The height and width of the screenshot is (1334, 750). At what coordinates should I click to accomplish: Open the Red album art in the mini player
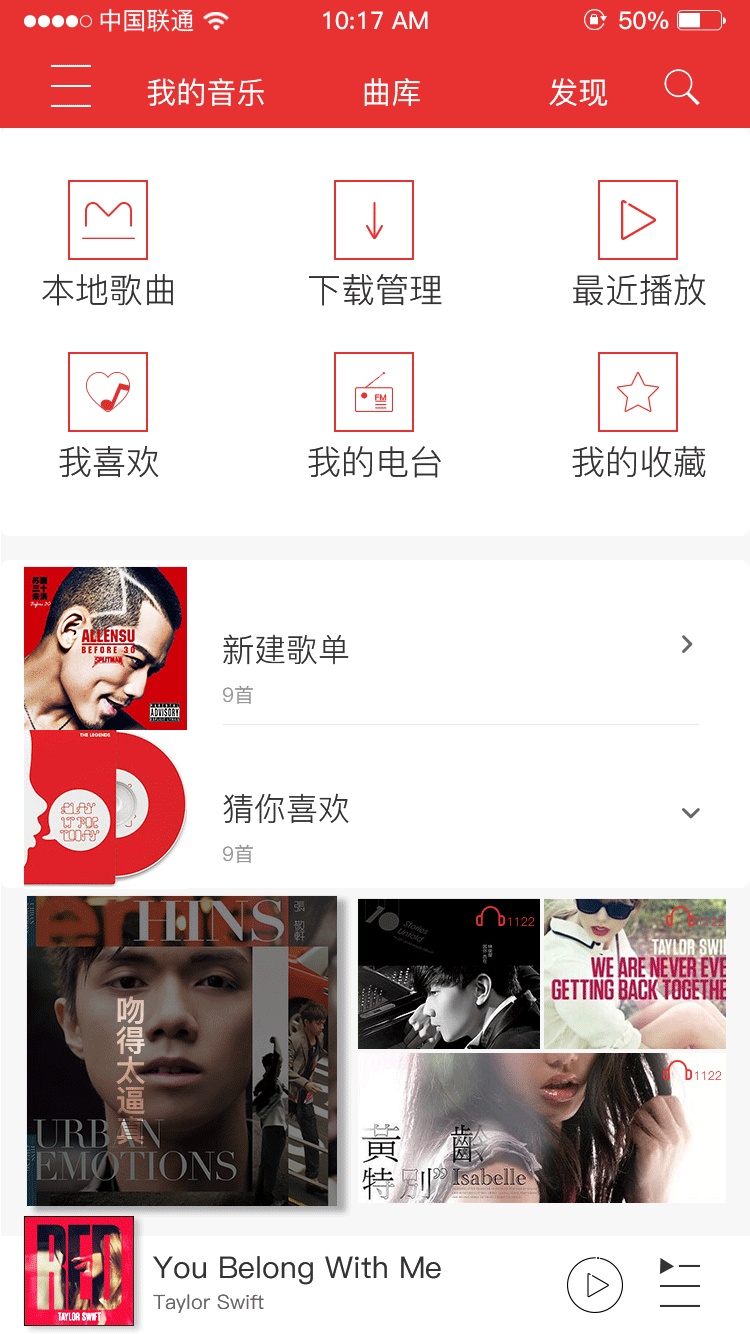coord(79,1271)
